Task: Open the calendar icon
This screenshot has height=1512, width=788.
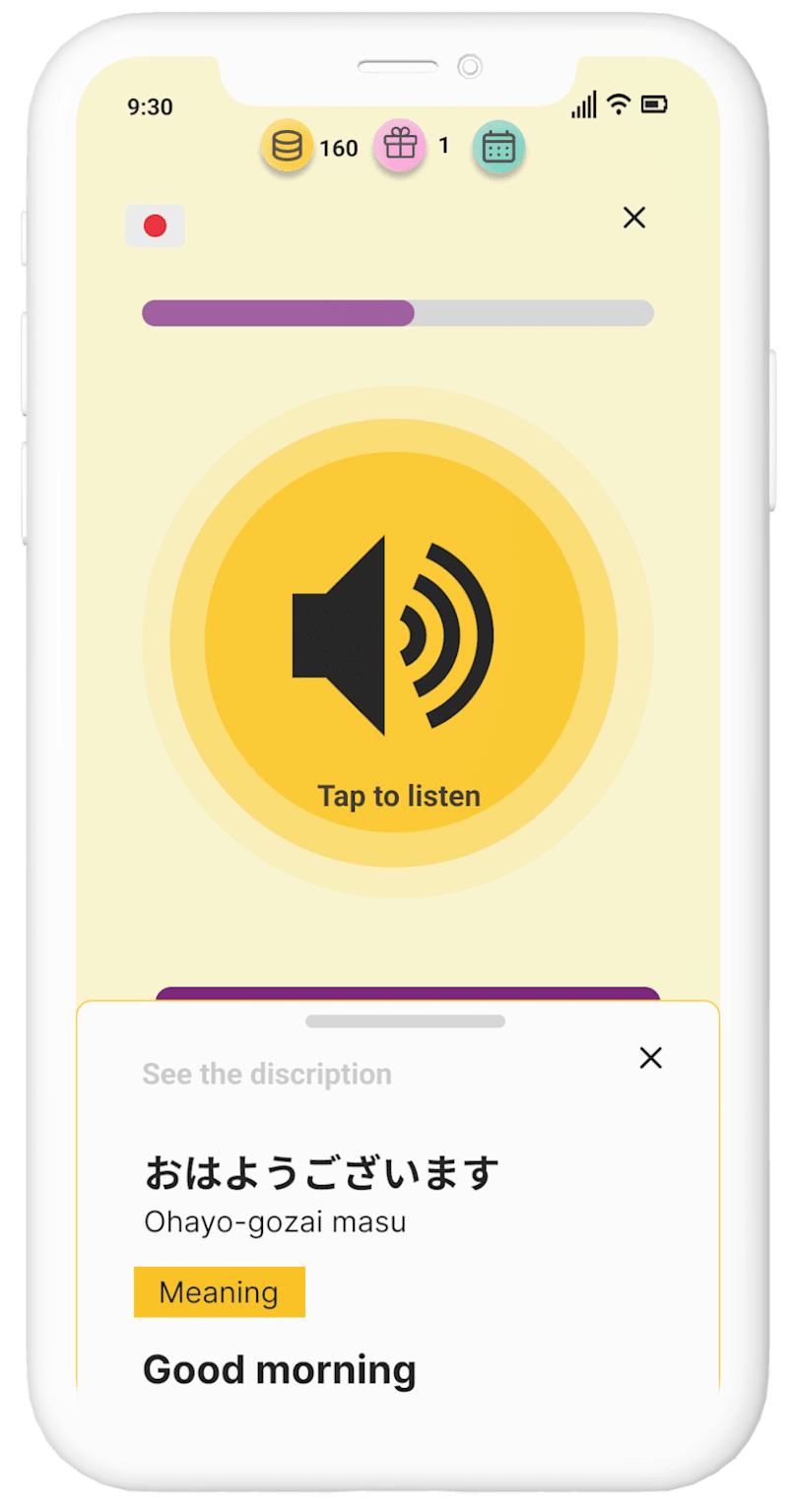Action: (x=498, y=148)
